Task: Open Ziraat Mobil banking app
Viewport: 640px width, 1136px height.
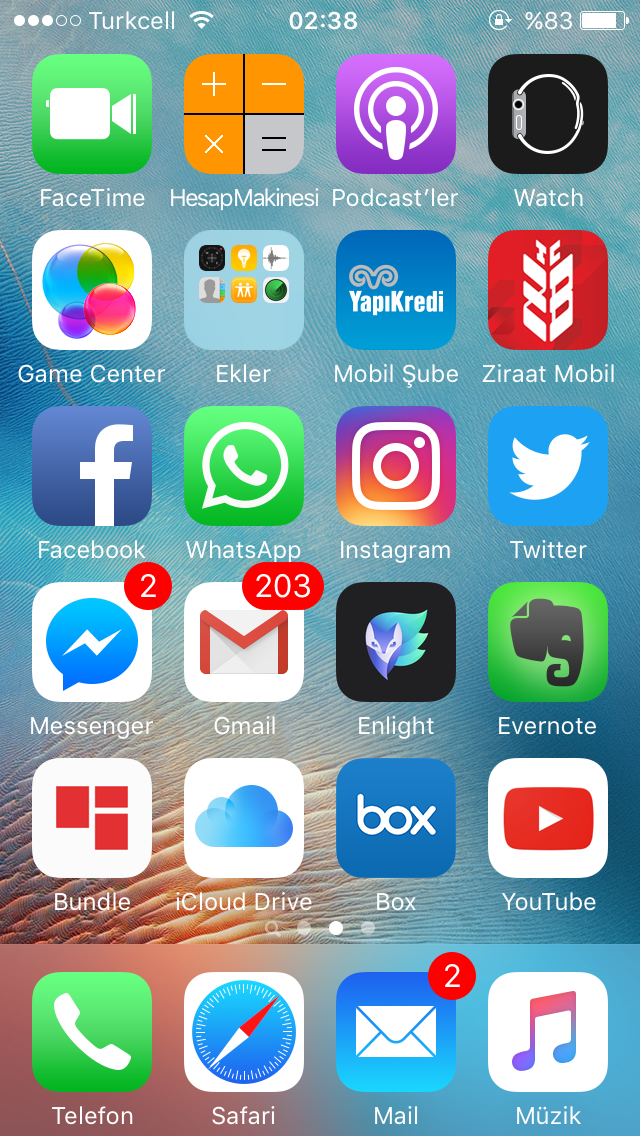Action: 548,290
